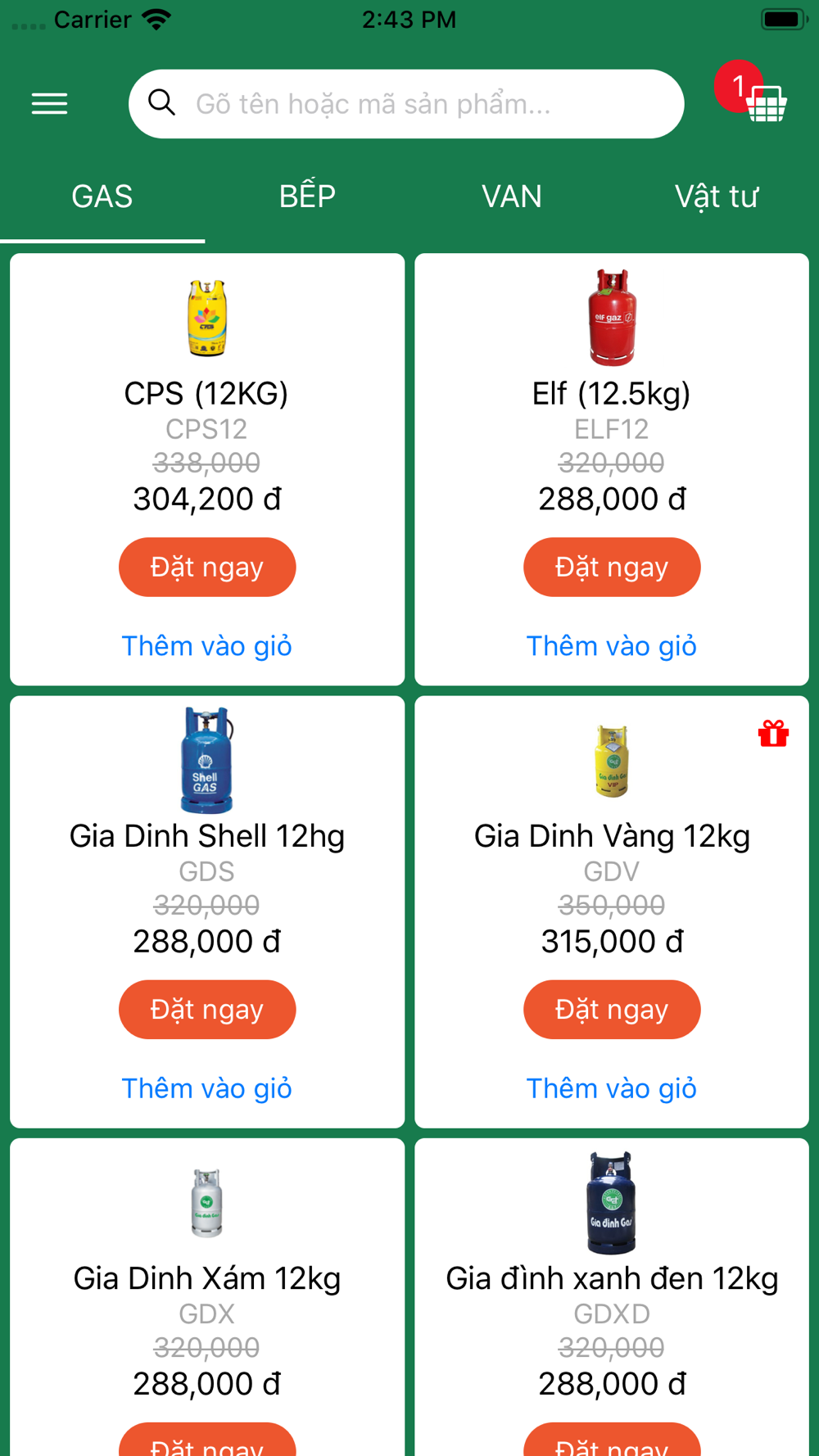This screenshot has height=1456, width=819.
Task: Open the Gia đình xanh đen 12kg card
Action: pyautogui.click(x=612, y=1297)
